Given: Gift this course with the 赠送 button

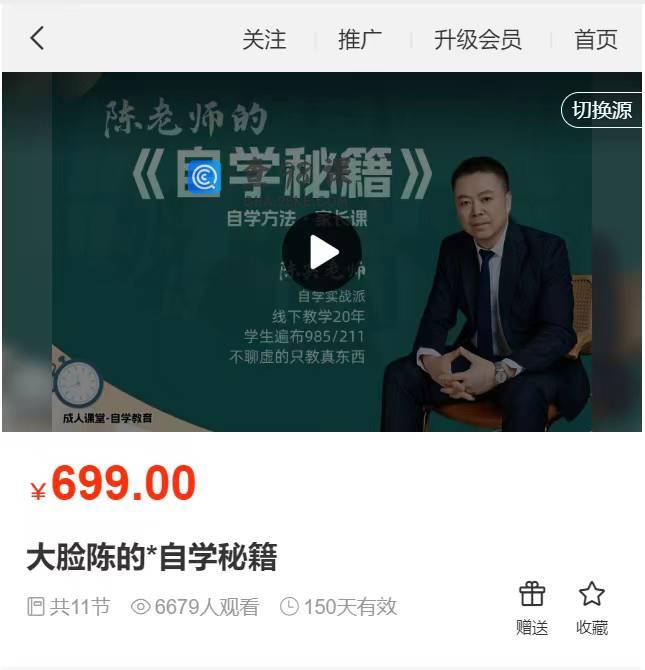Looking at the screenshot, I should 532,607.
